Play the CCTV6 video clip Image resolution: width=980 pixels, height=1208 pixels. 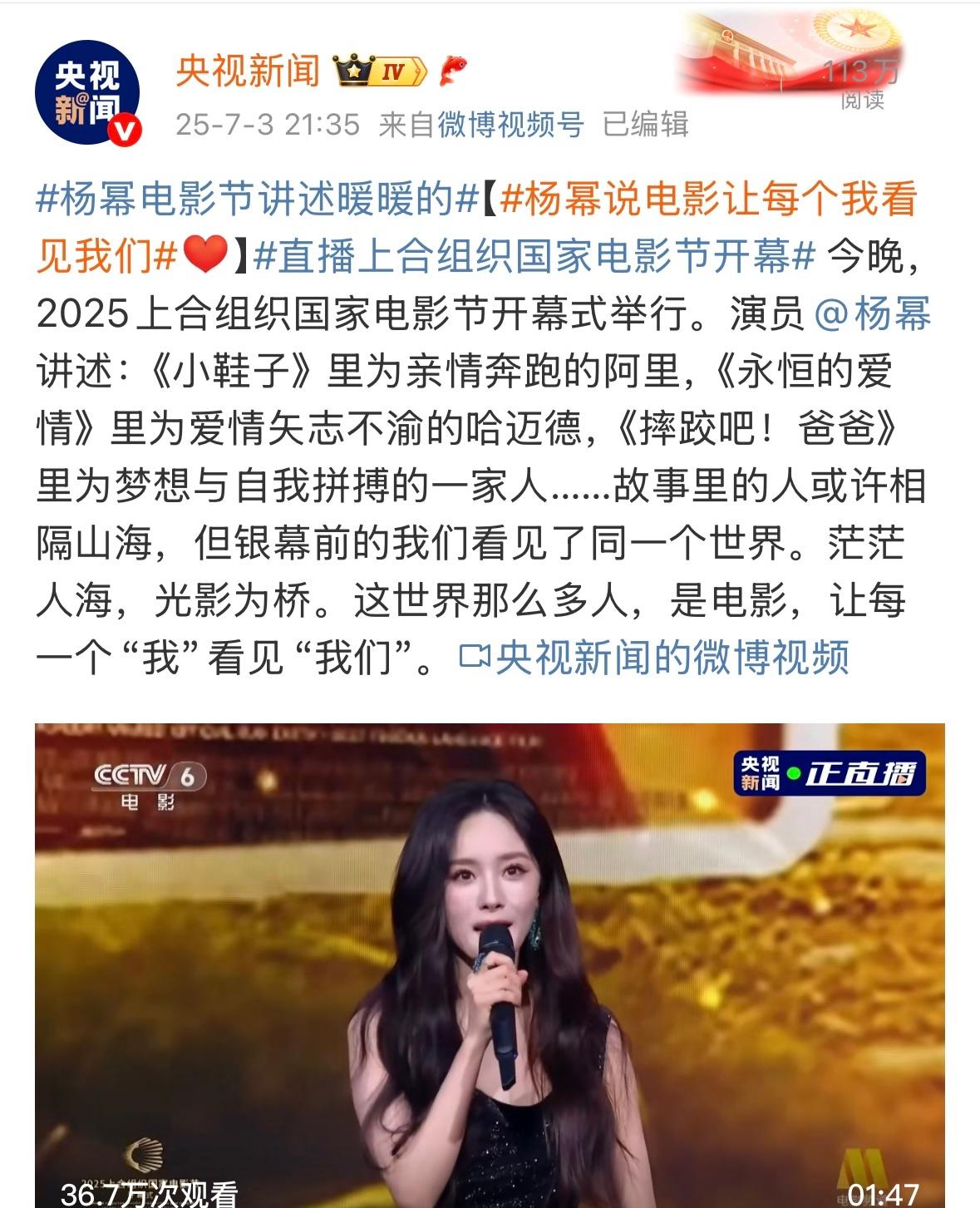[490, 964]
